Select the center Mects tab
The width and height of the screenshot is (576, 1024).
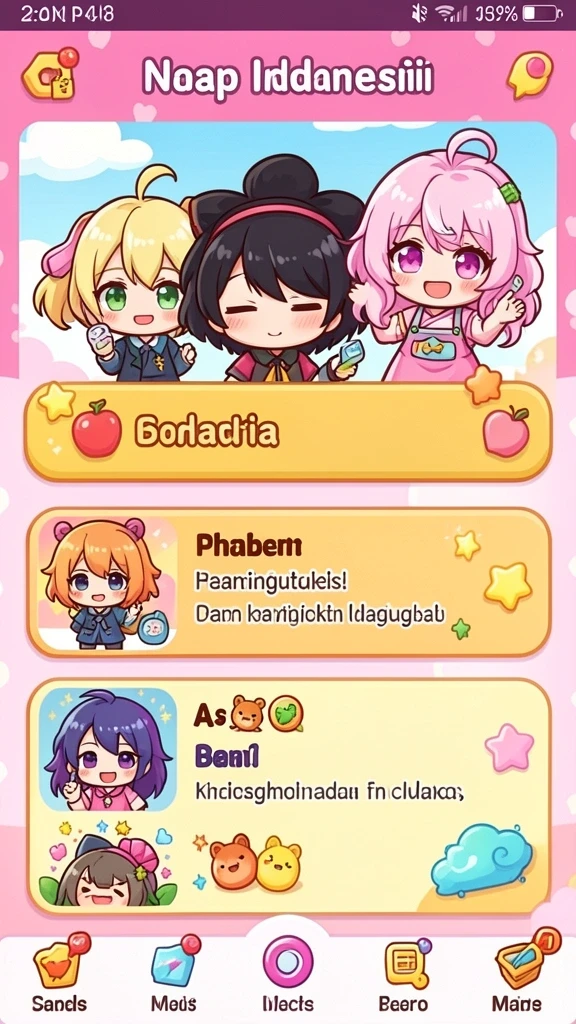(288, 971)
